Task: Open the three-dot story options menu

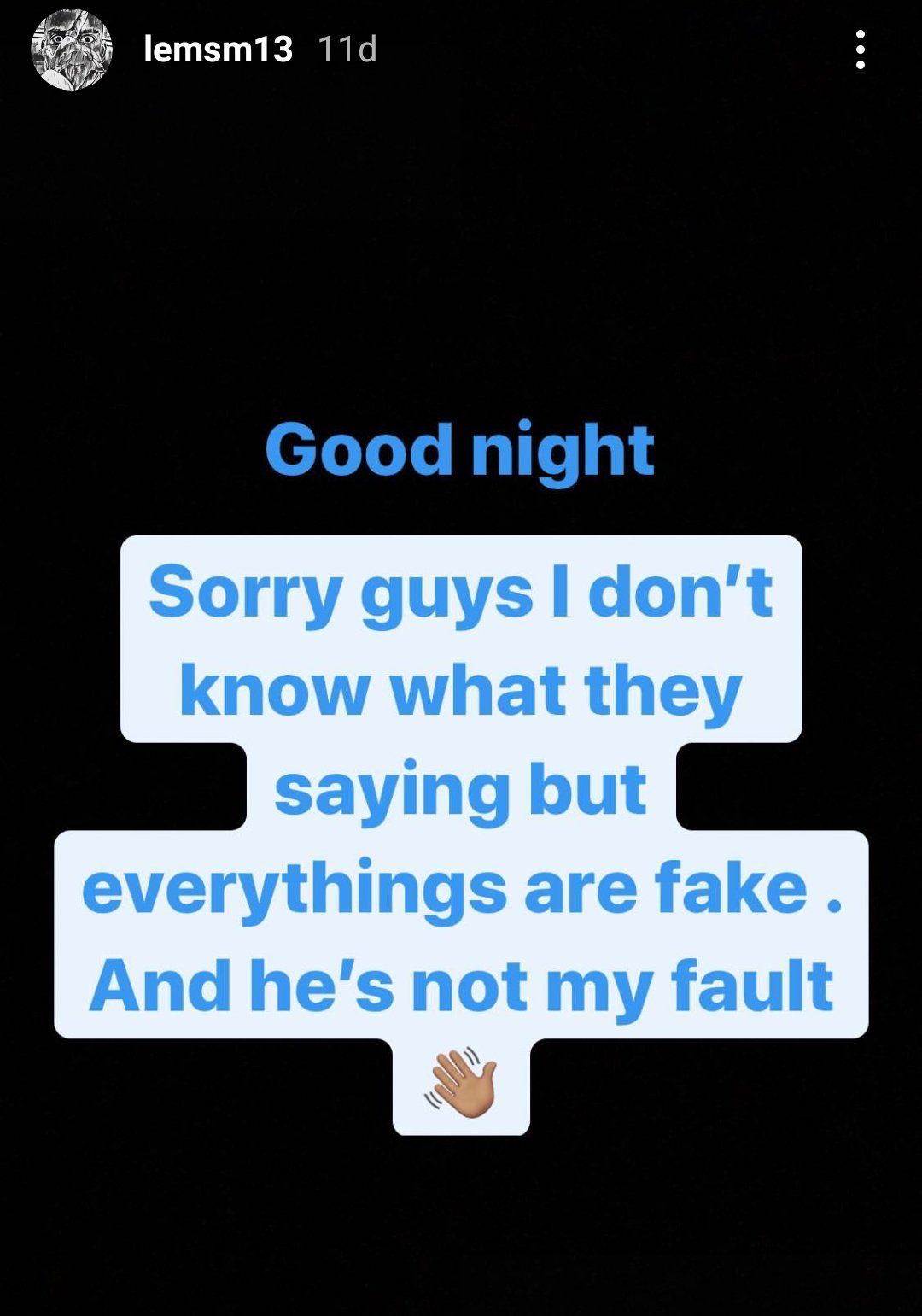Action: (x=860, y=50)
